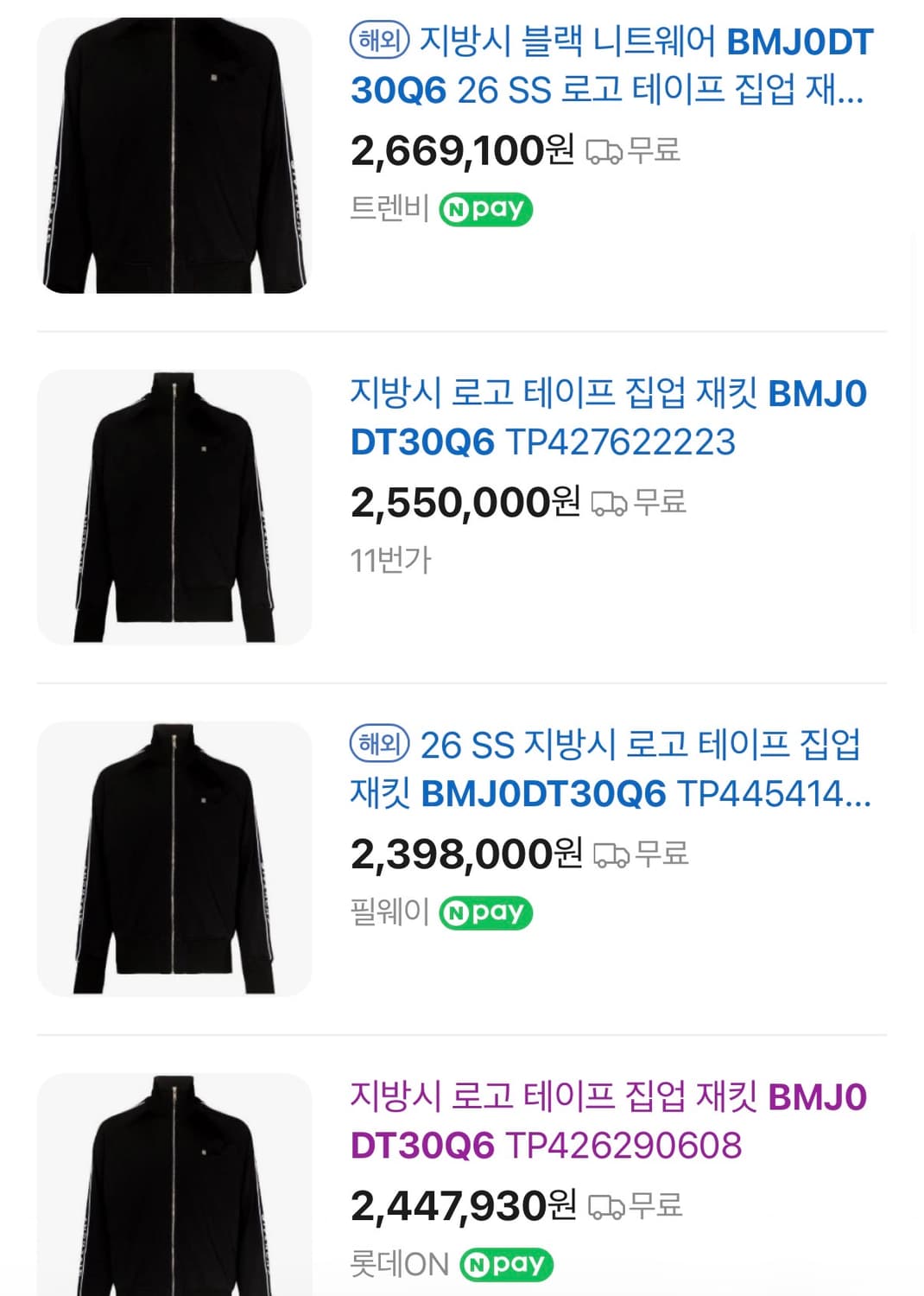
Task: Click the delivery truck icon on the 필웨이 listing
Action: [x=613, y=855]
